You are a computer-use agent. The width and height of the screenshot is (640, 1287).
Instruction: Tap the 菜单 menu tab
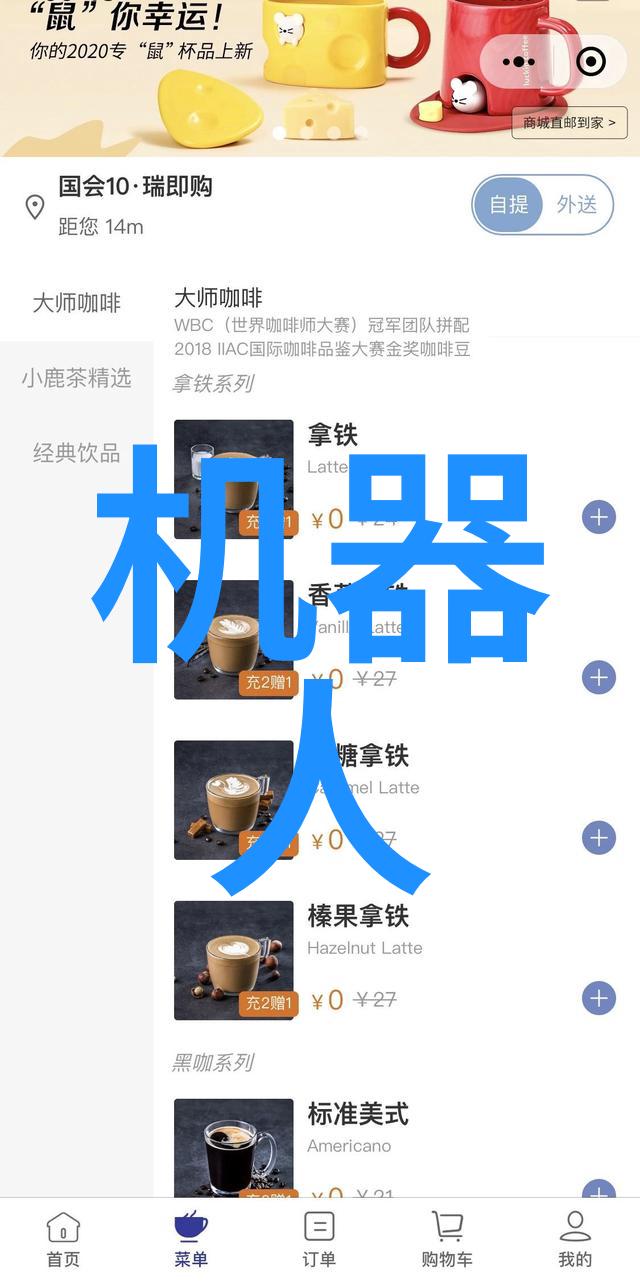point(191,1240)
